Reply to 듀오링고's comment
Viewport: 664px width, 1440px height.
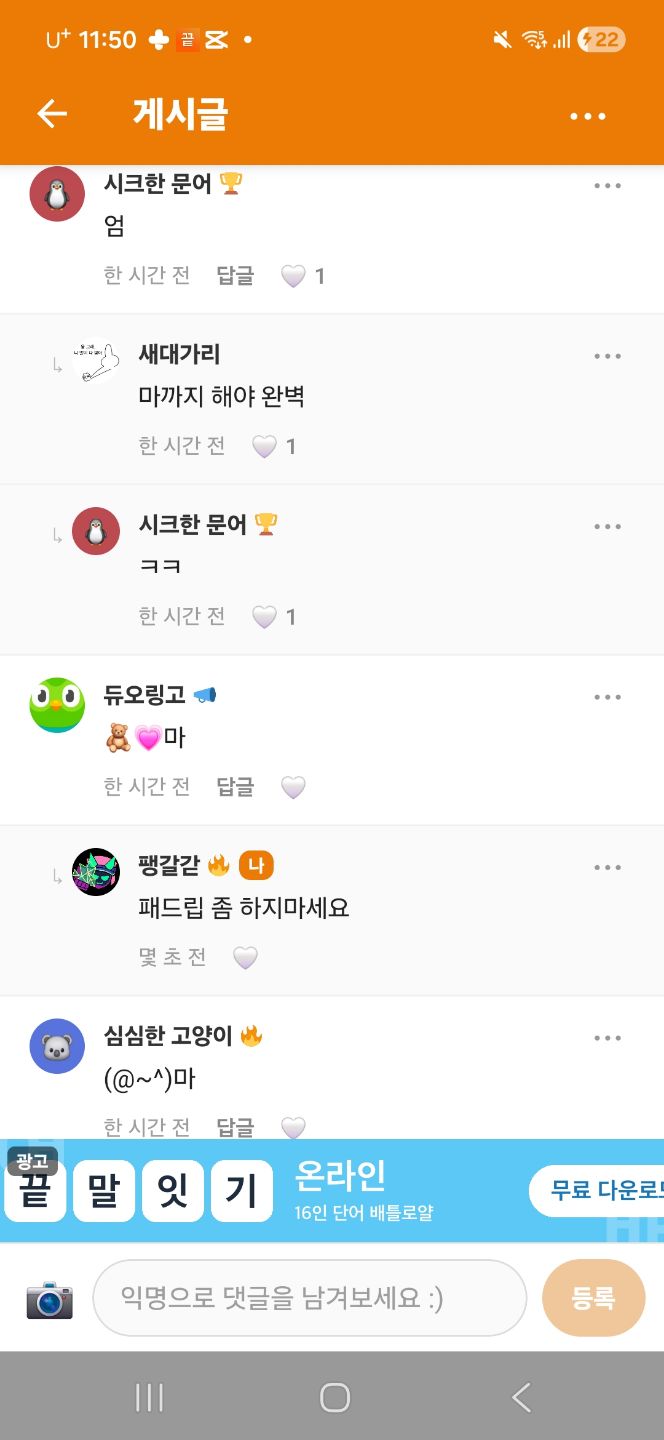[235, 787]
